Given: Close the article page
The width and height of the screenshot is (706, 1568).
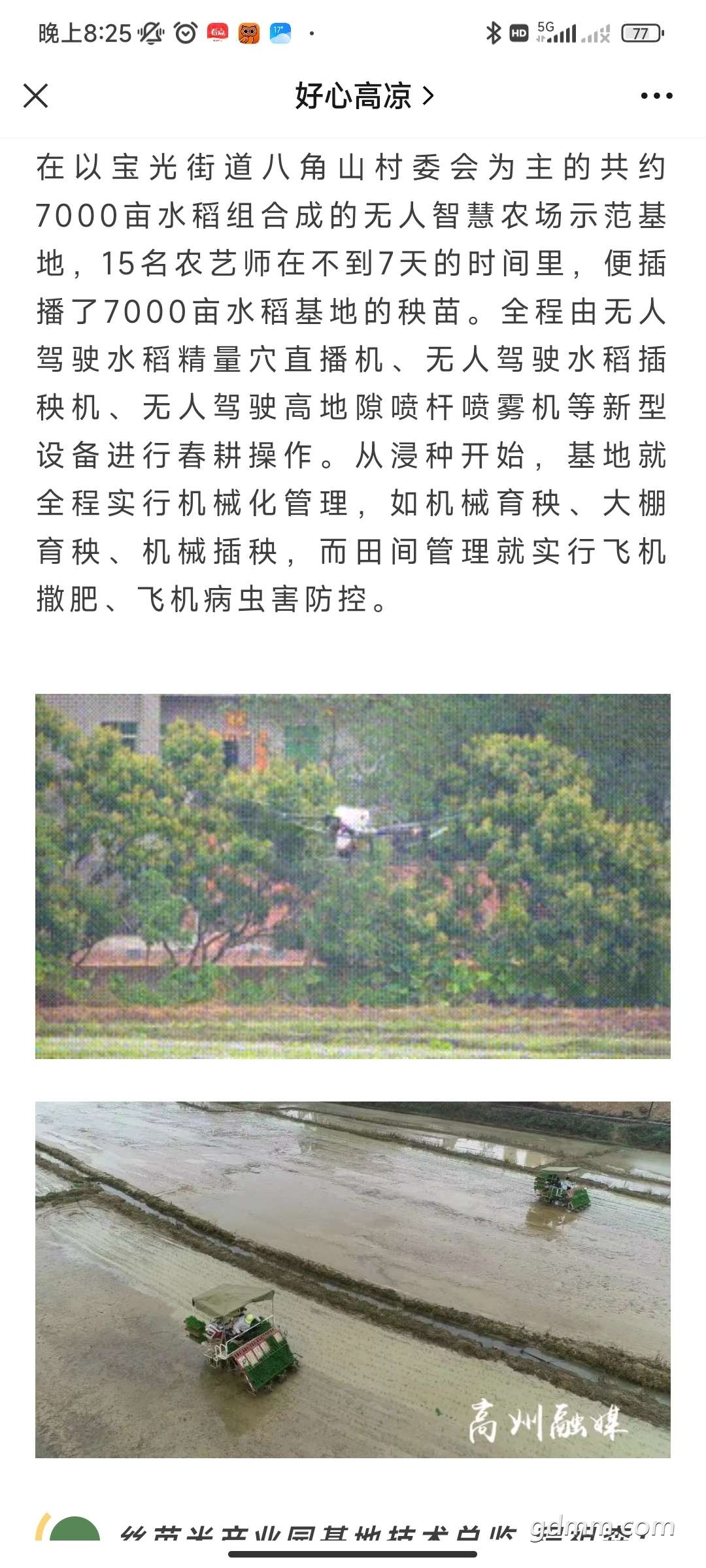Looking at the screenshot, I should [36, 96].
